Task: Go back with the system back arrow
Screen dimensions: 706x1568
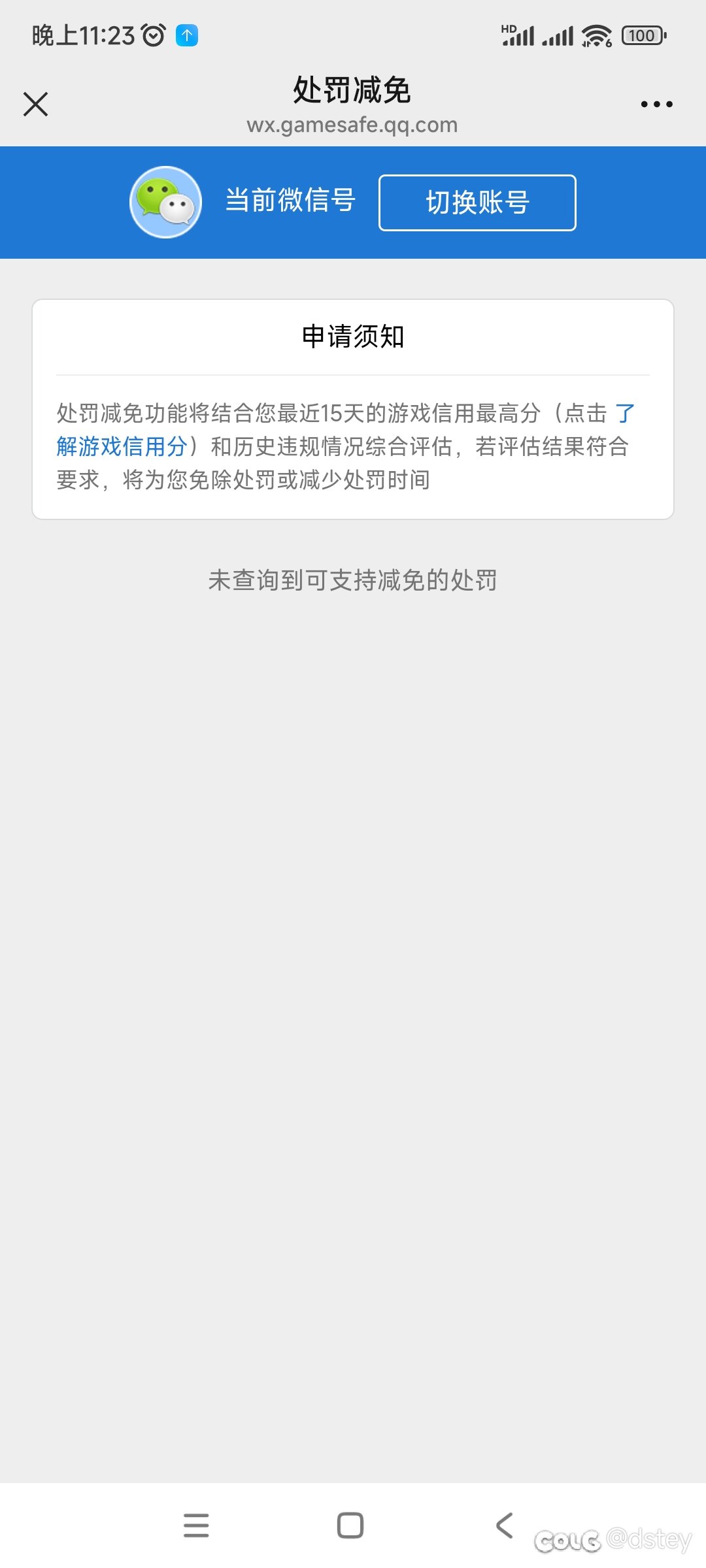Action: point(504,1526)
